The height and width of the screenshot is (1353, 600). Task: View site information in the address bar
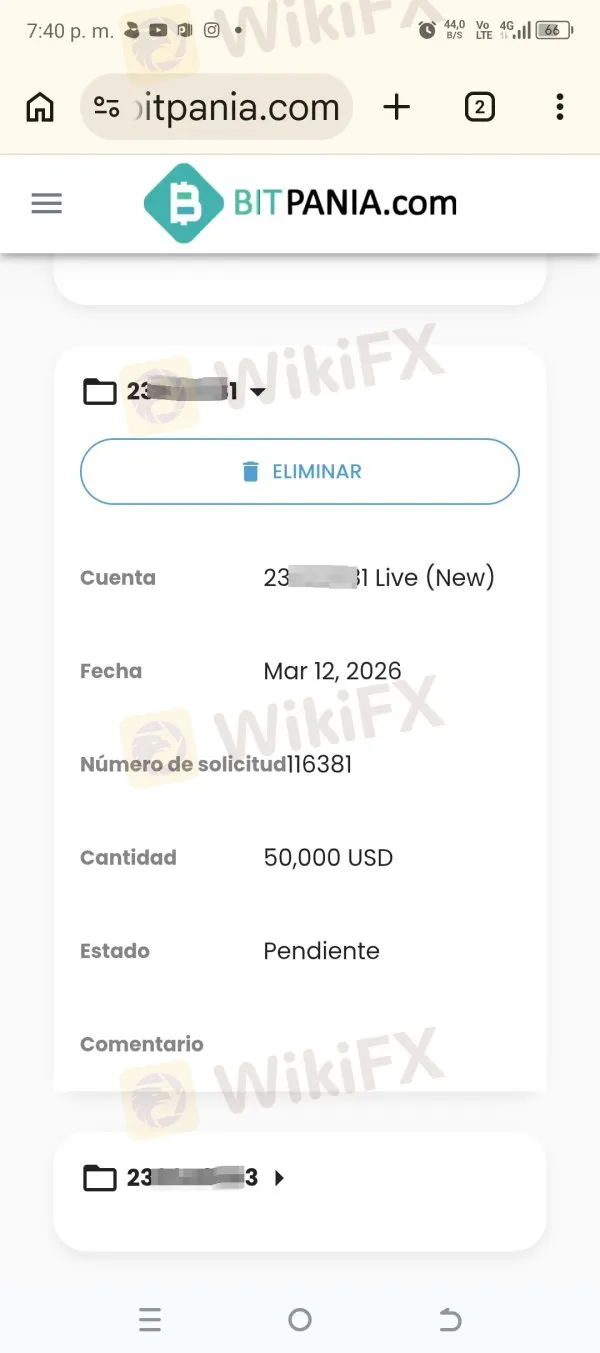click(107, 107)
